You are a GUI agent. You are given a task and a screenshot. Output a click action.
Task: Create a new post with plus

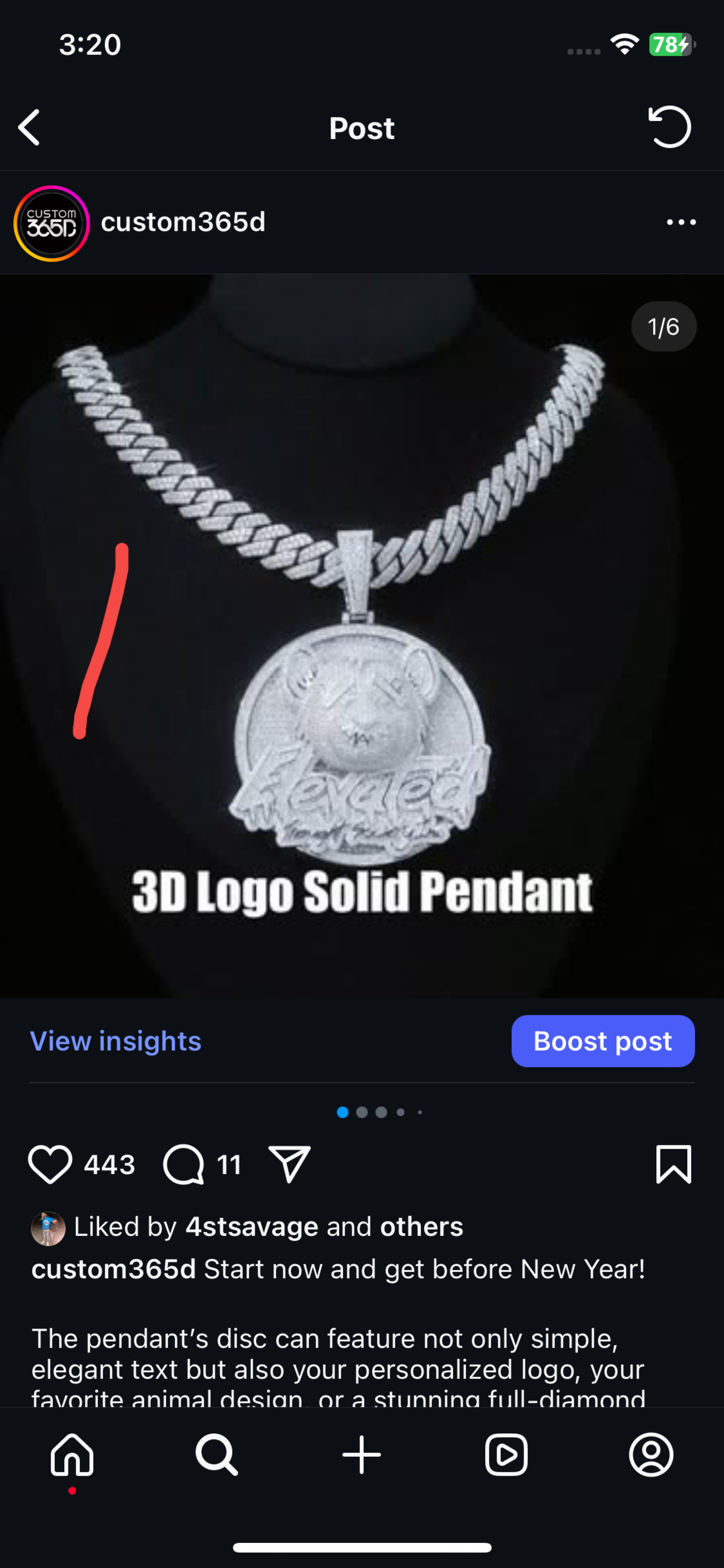coord(361,1455)
